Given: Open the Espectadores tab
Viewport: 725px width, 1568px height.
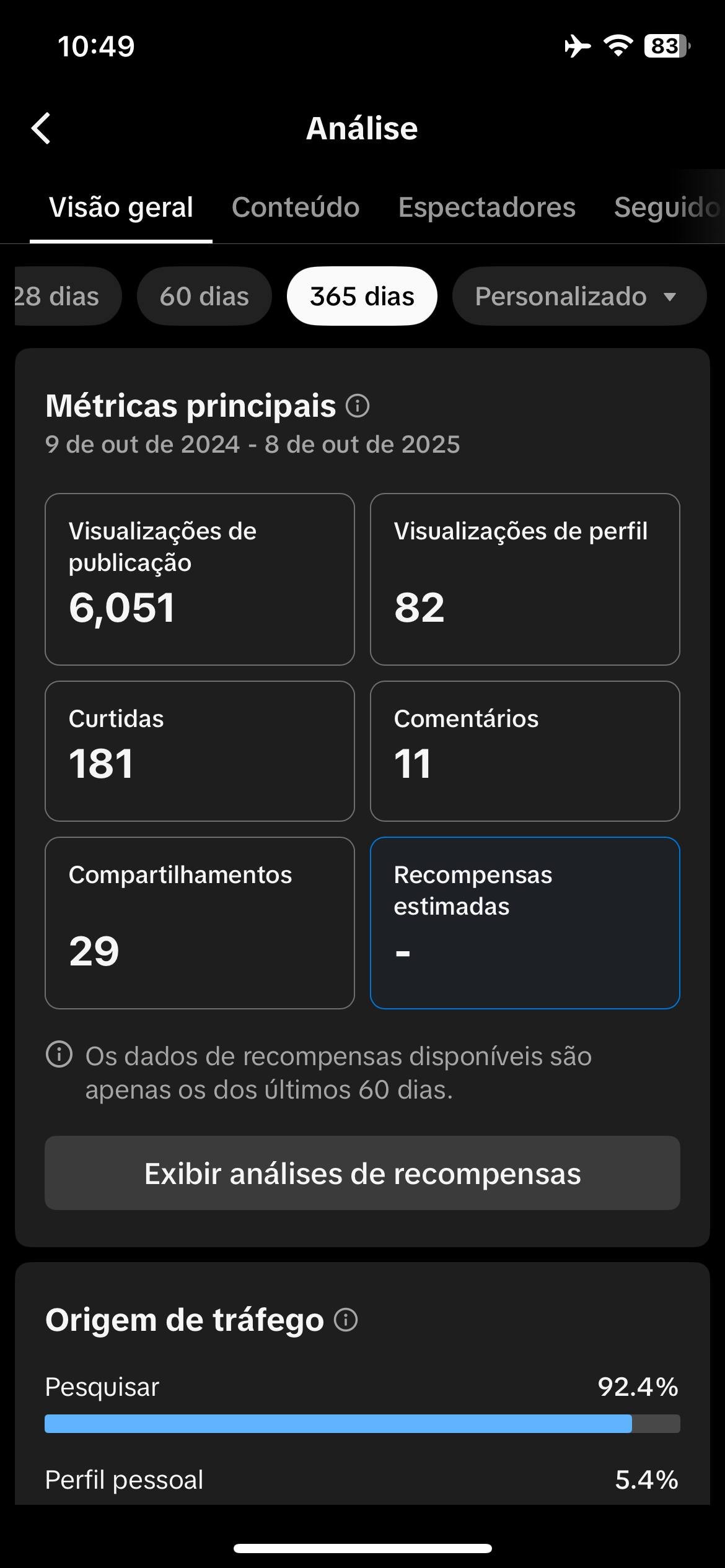Looking at the screenshot, I should [x=486, y=207].
